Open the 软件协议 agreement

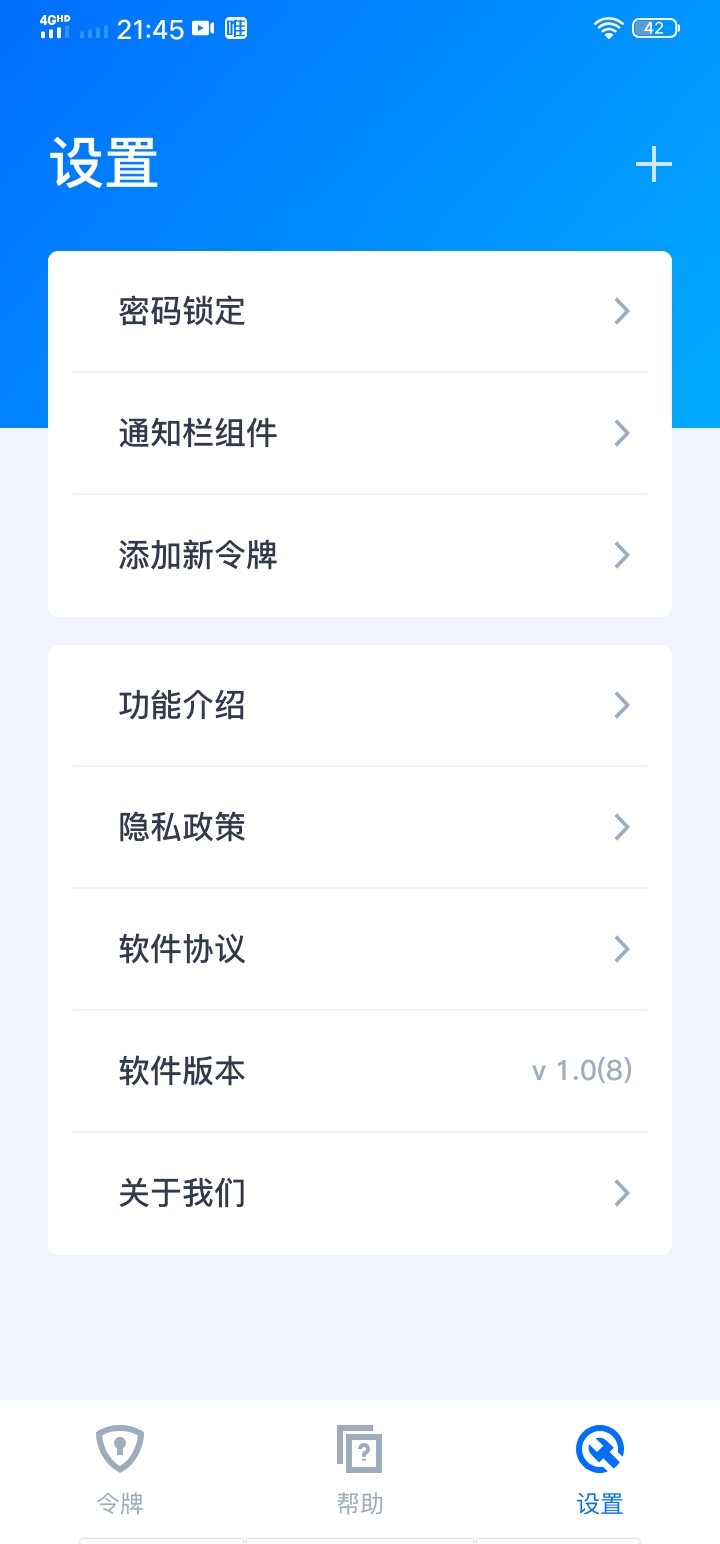(360, 949)
